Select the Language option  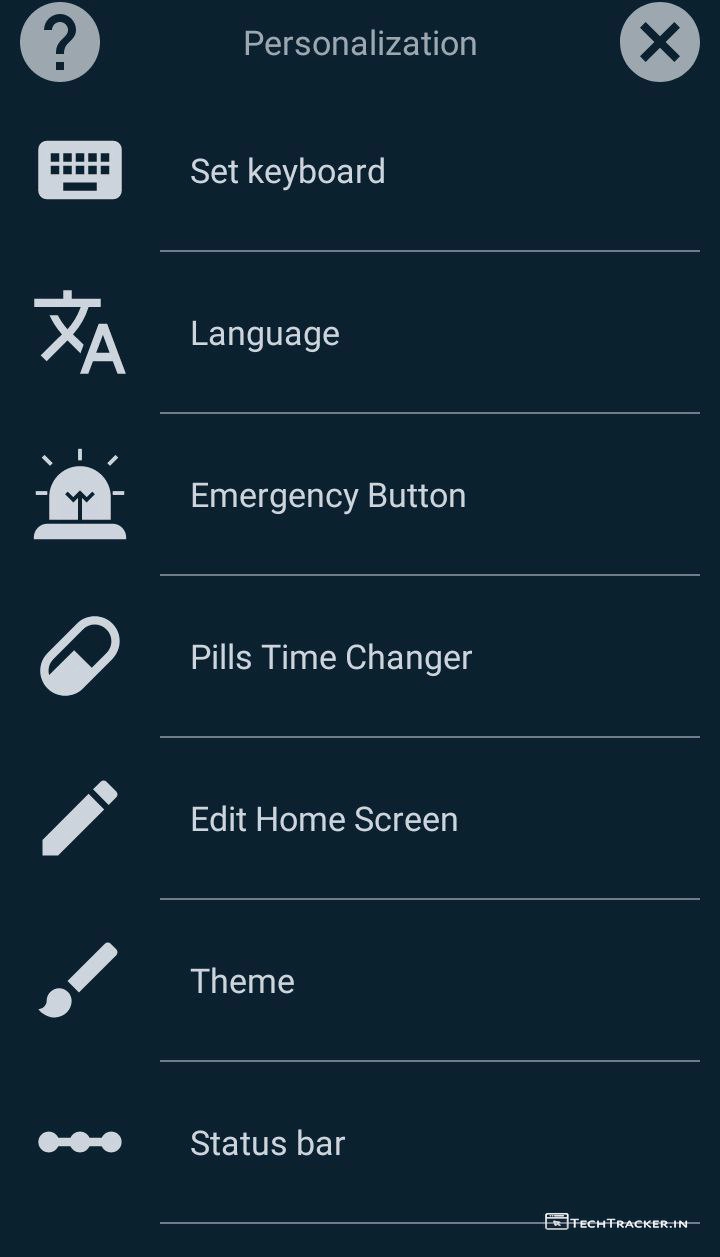click(x=265, y=333)
